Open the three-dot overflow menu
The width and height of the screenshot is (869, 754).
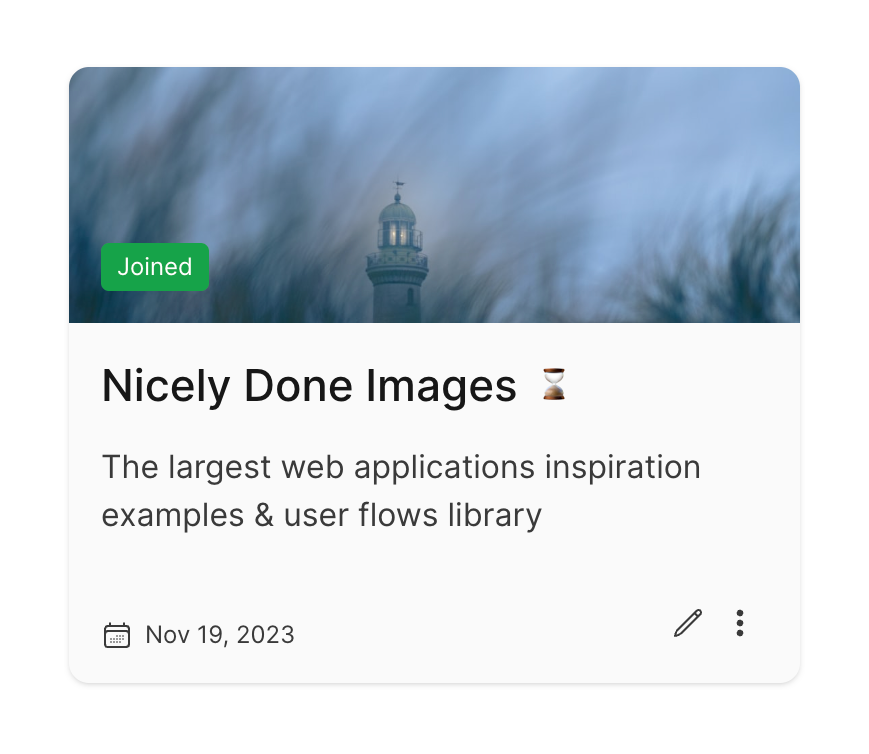739,623
